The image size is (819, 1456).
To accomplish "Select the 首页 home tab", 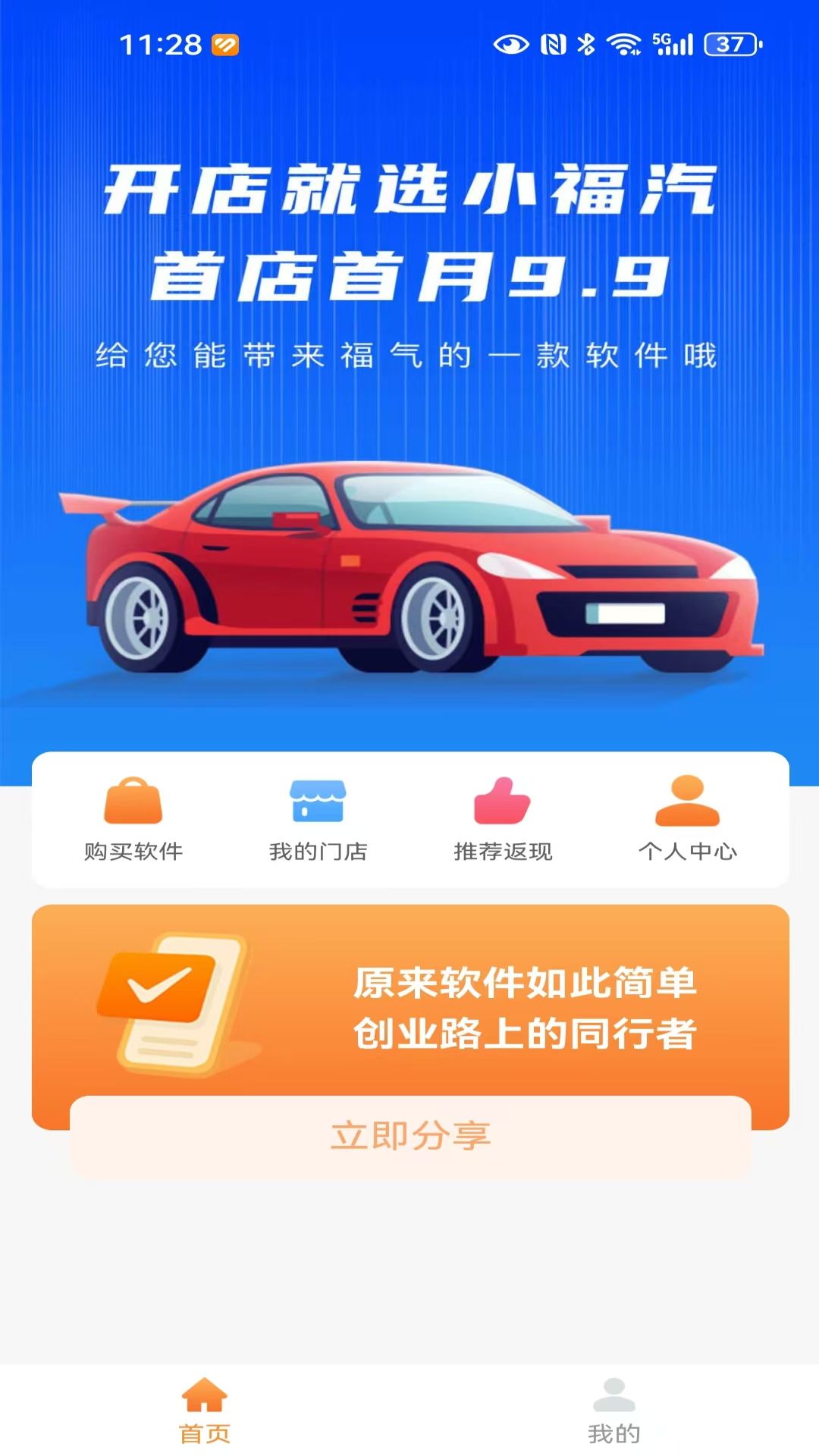I will click(x=205, y=1411).
